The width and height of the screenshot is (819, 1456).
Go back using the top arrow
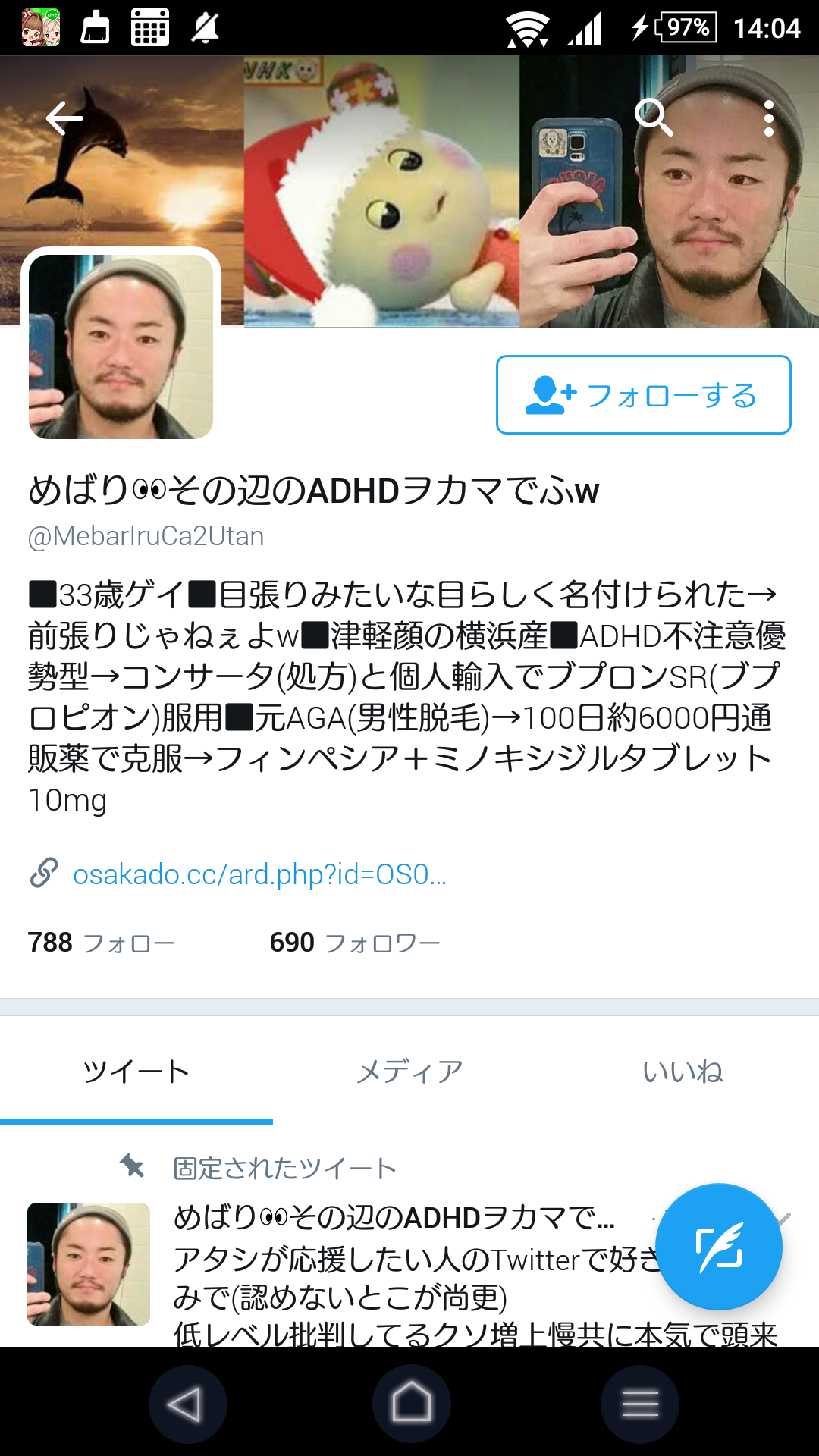(64, 118)
